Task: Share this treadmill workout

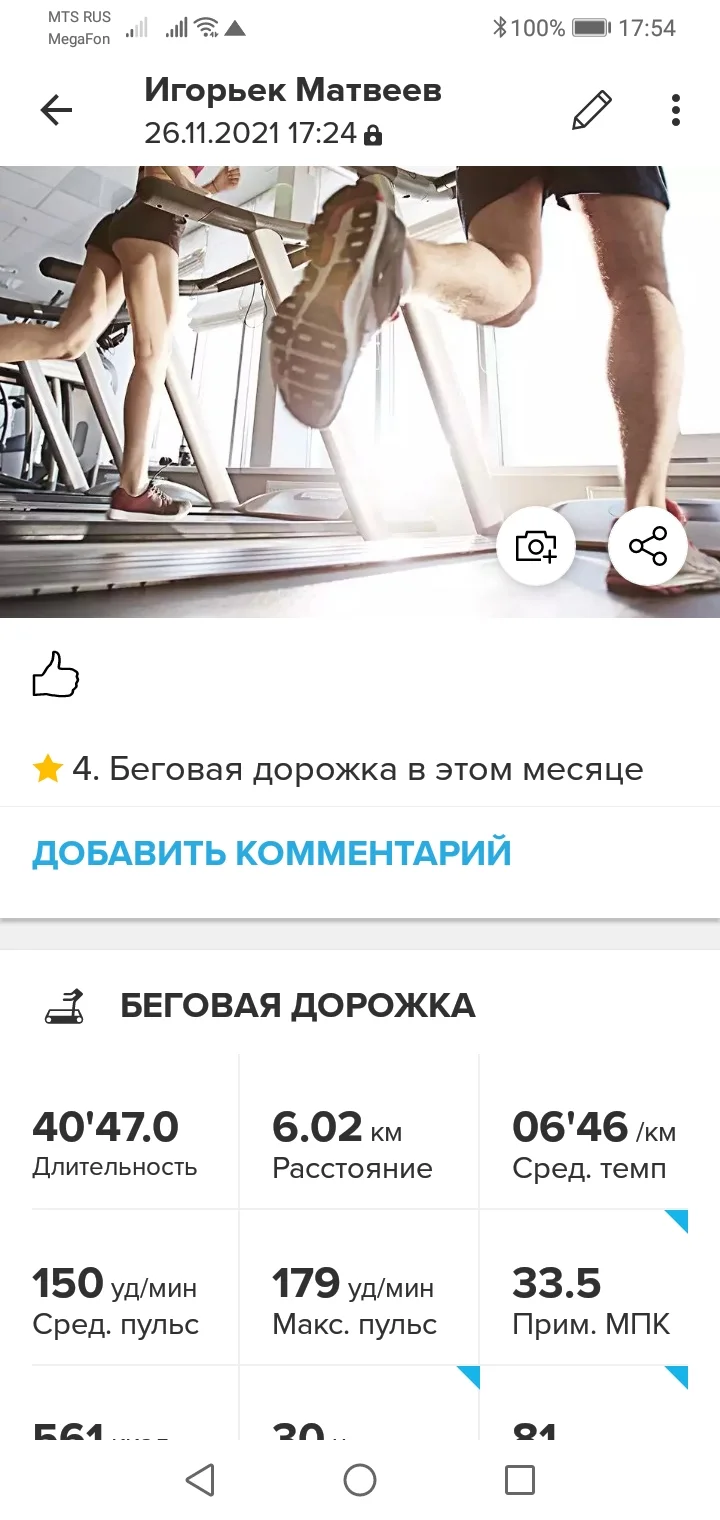Action: pyautogui.click(x=648, y=546)
